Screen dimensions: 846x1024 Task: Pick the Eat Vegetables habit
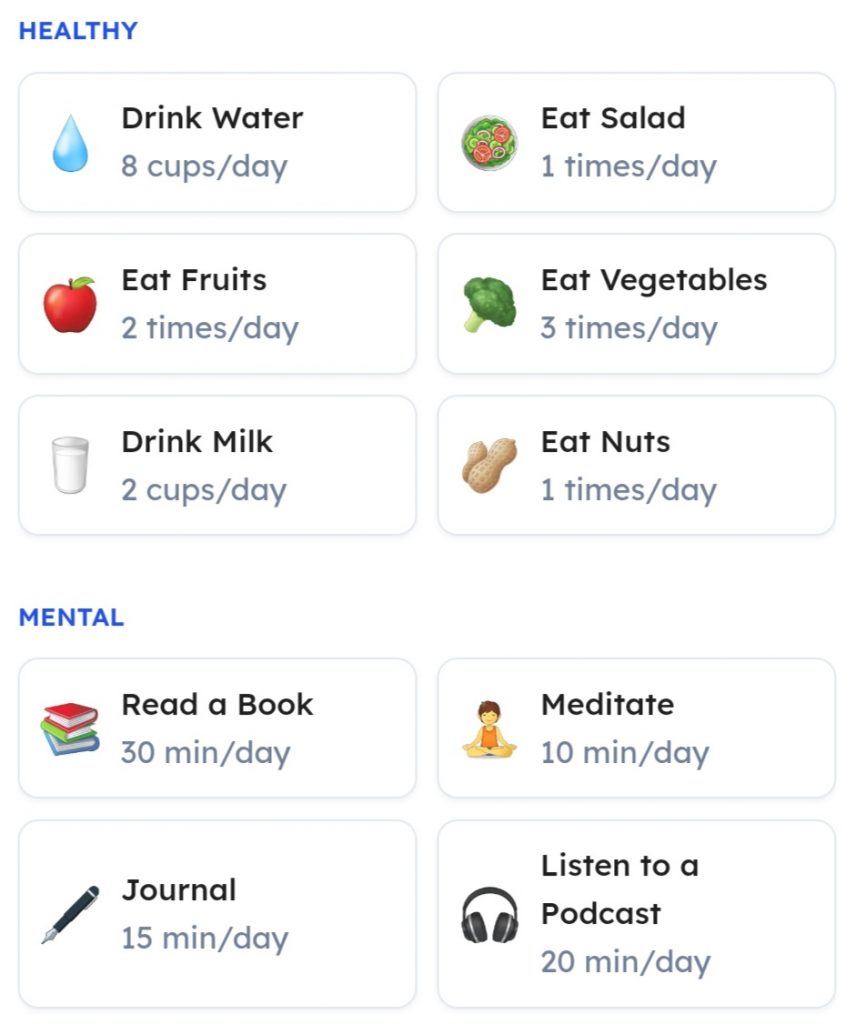click(636, 304)
